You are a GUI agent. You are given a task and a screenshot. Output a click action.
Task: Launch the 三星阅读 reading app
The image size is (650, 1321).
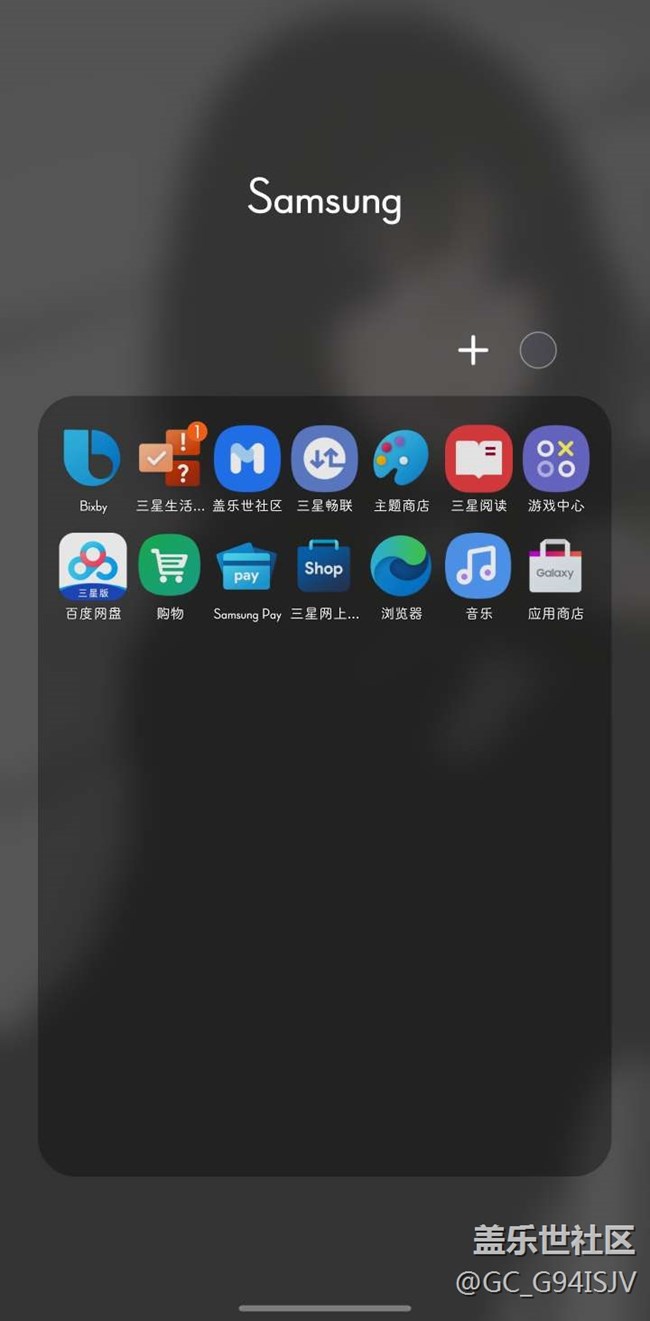(x=478, y=458)
